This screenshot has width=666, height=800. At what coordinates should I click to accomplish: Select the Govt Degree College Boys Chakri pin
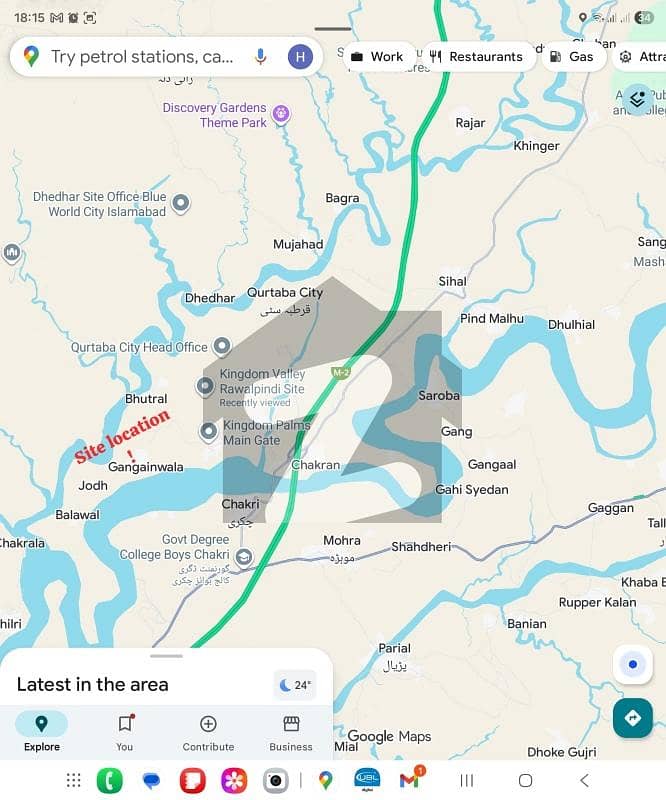point(244,556)
